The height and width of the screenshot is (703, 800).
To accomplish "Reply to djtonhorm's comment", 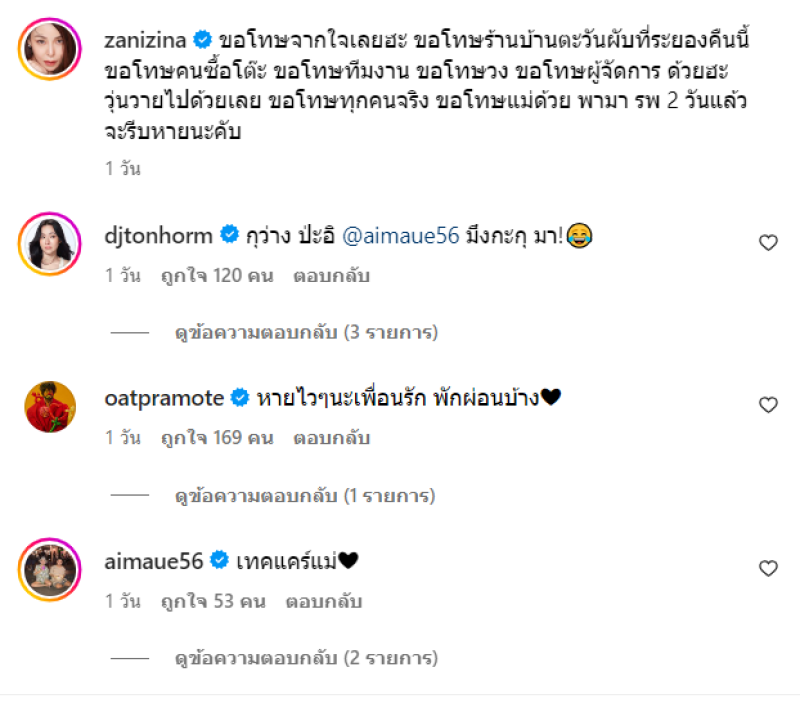I will pos(331,276).
